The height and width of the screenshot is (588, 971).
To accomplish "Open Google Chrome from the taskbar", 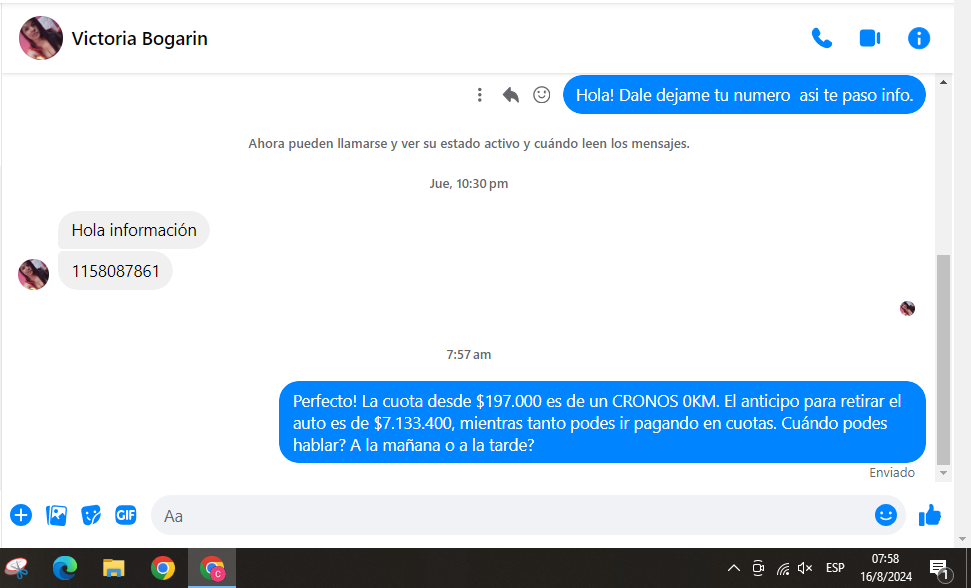I will tap(162, 568).
